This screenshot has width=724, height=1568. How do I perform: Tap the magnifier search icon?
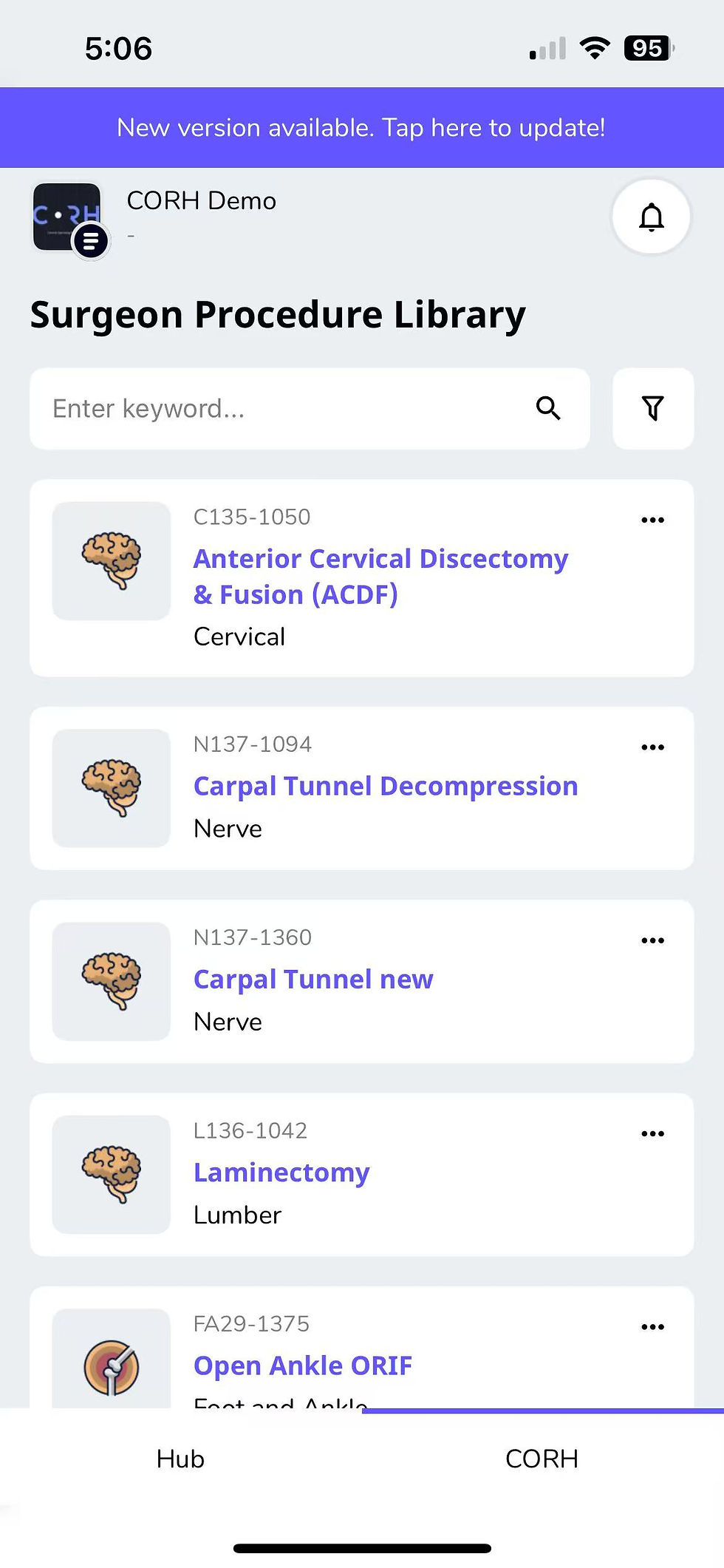coord(547,408)
